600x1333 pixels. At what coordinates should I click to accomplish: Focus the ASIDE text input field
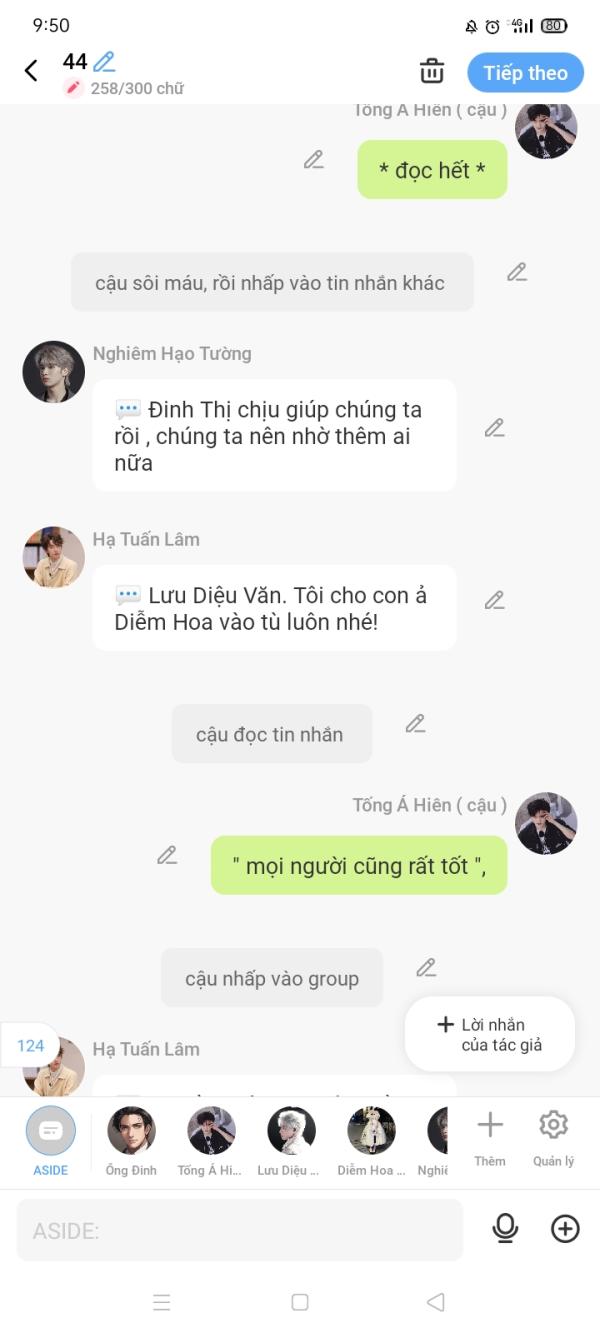[240, 1230]
